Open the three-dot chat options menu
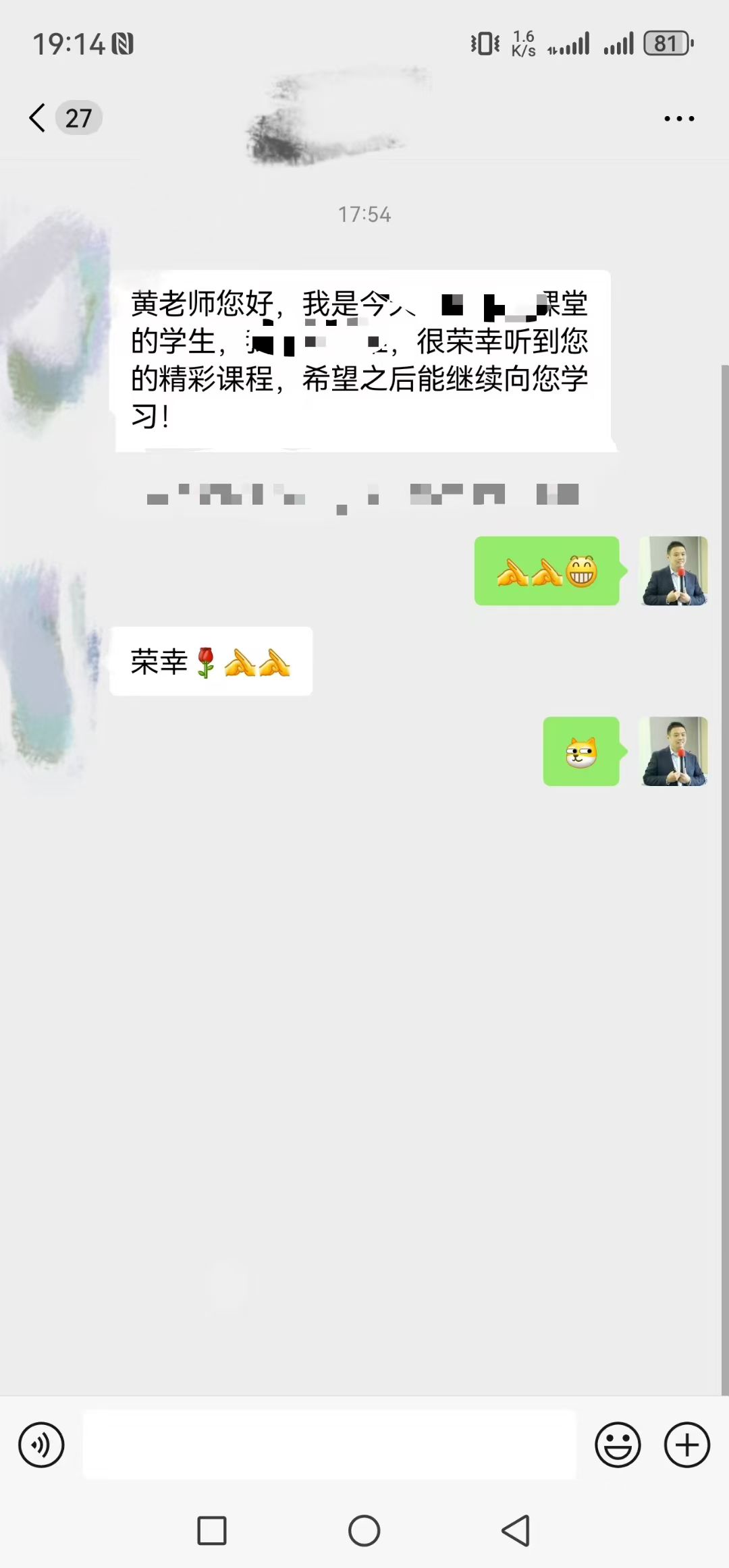Image resolution: width=729 pixels, height=1568 pixels. (x=678, y=119)
